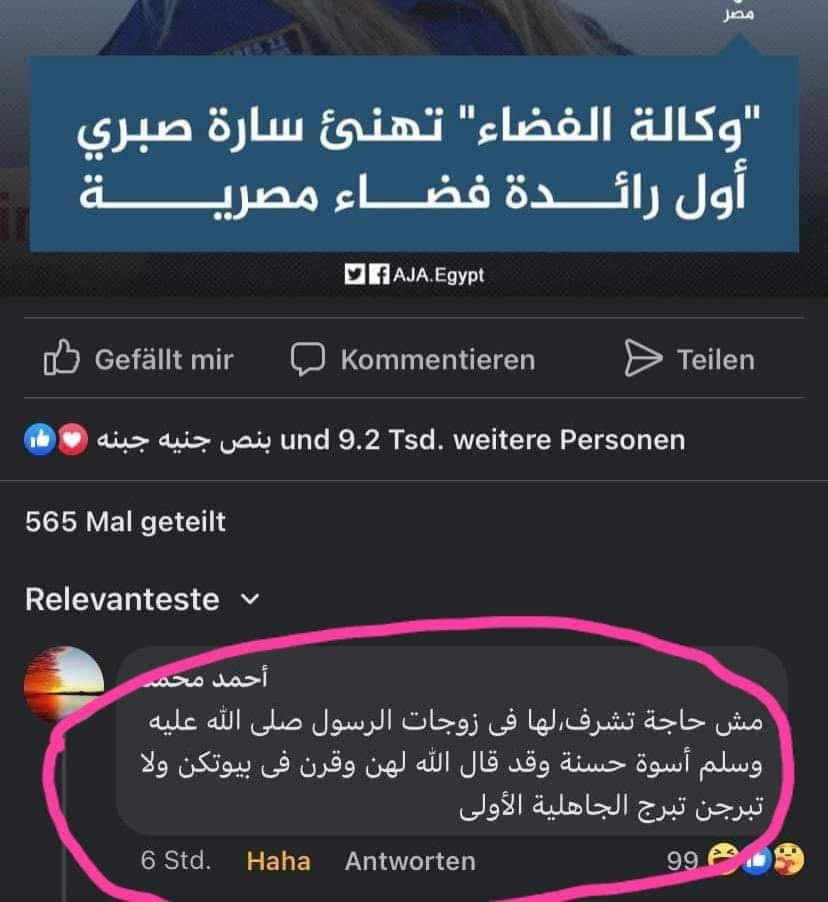The width and height of the screenshot is (828, 902).
Task: Toggle the Haha reaction on the comment
Action: pos(277,860)
